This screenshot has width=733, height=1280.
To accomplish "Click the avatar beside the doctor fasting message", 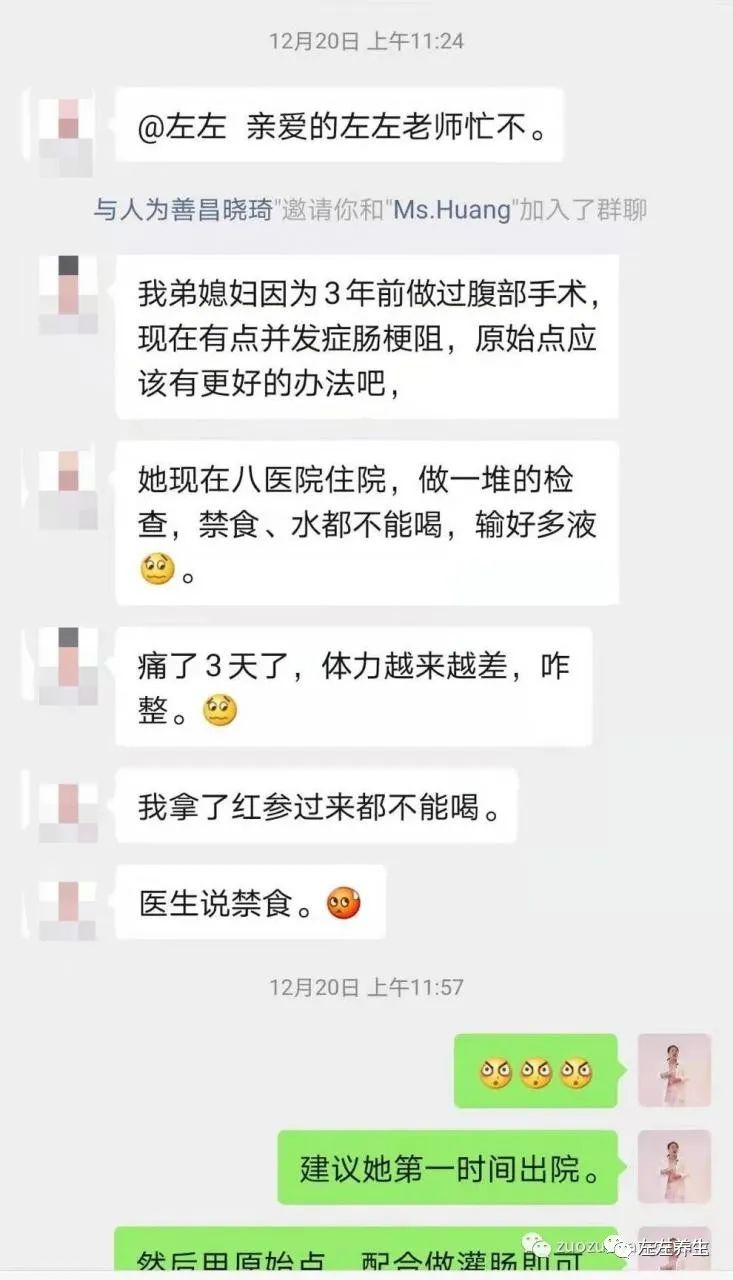I will tap(66, 900).
